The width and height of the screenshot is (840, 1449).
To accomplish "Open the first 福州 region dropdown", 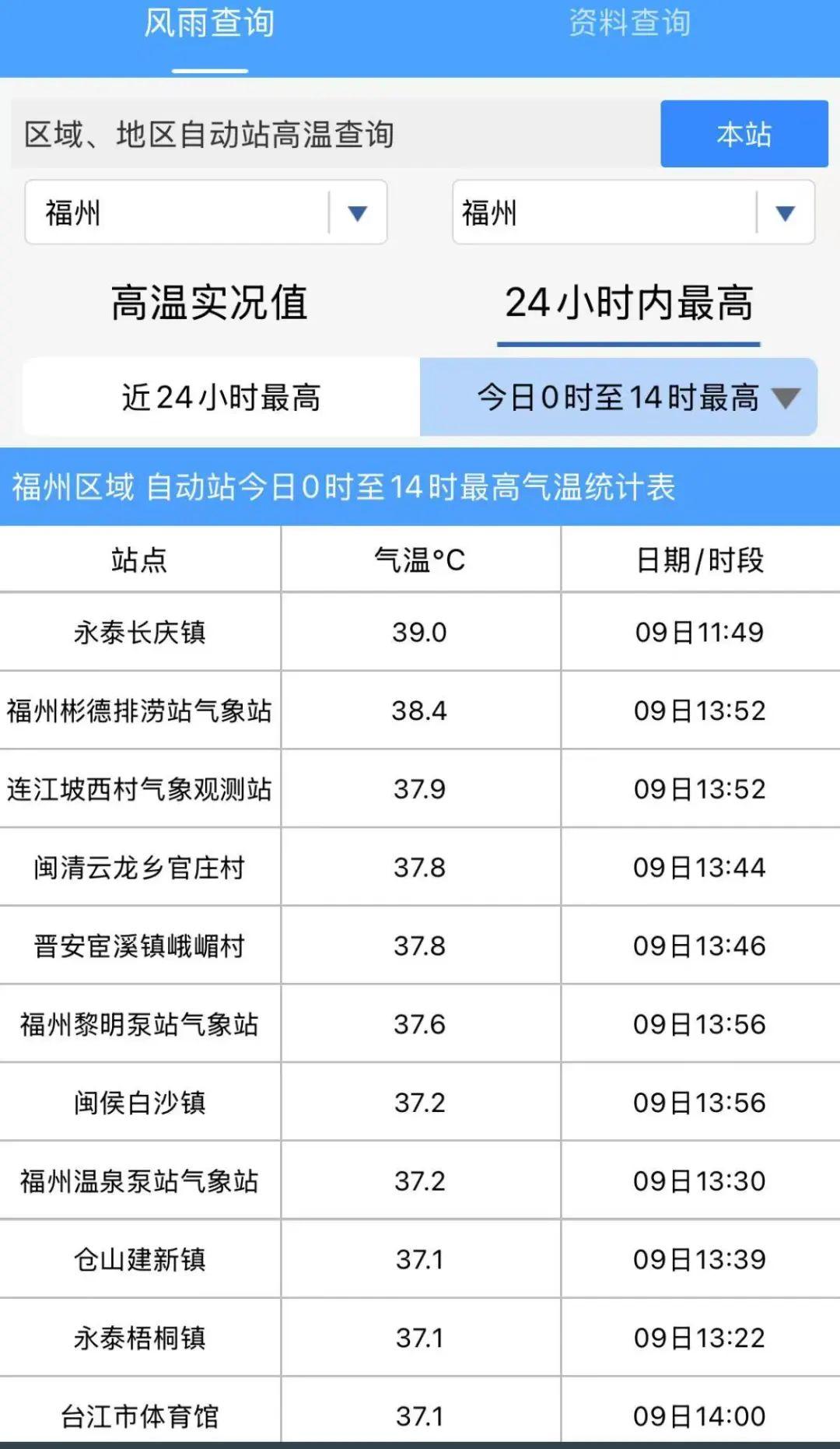I will point(206,212).
